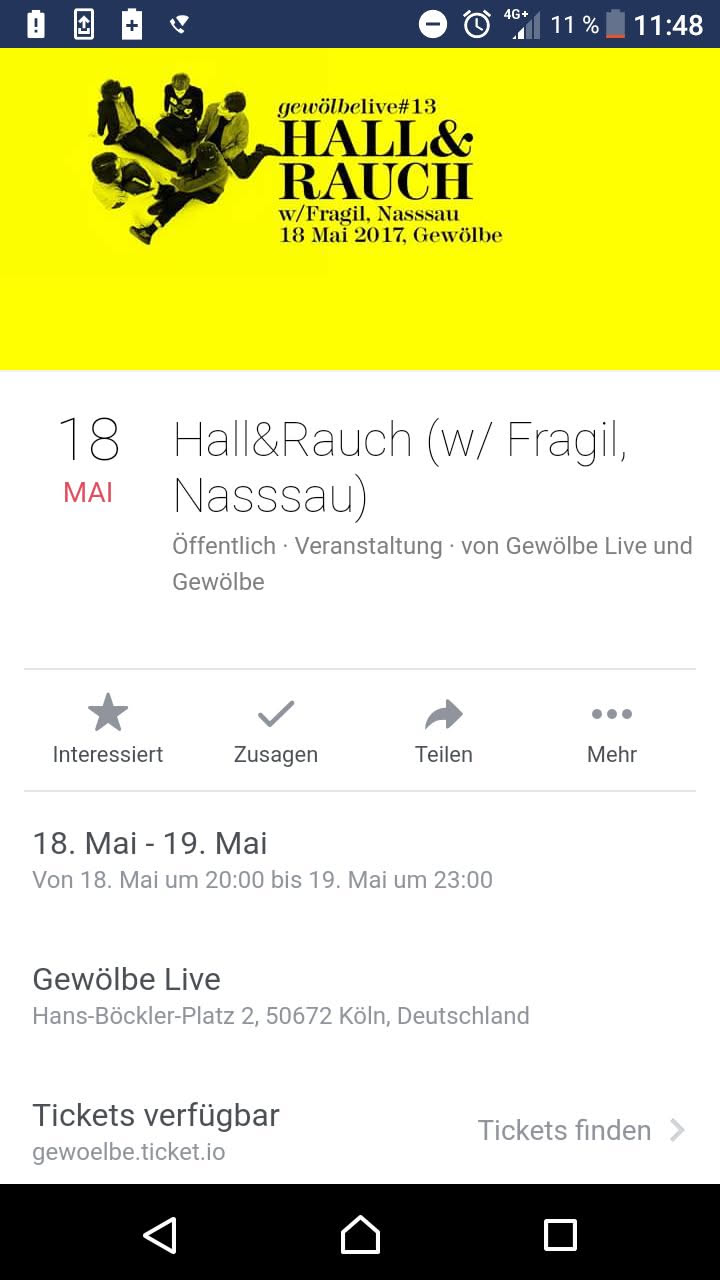Open the event cover photo
The height and width of the screenshot is (1280, 720).
pos(360,208)
